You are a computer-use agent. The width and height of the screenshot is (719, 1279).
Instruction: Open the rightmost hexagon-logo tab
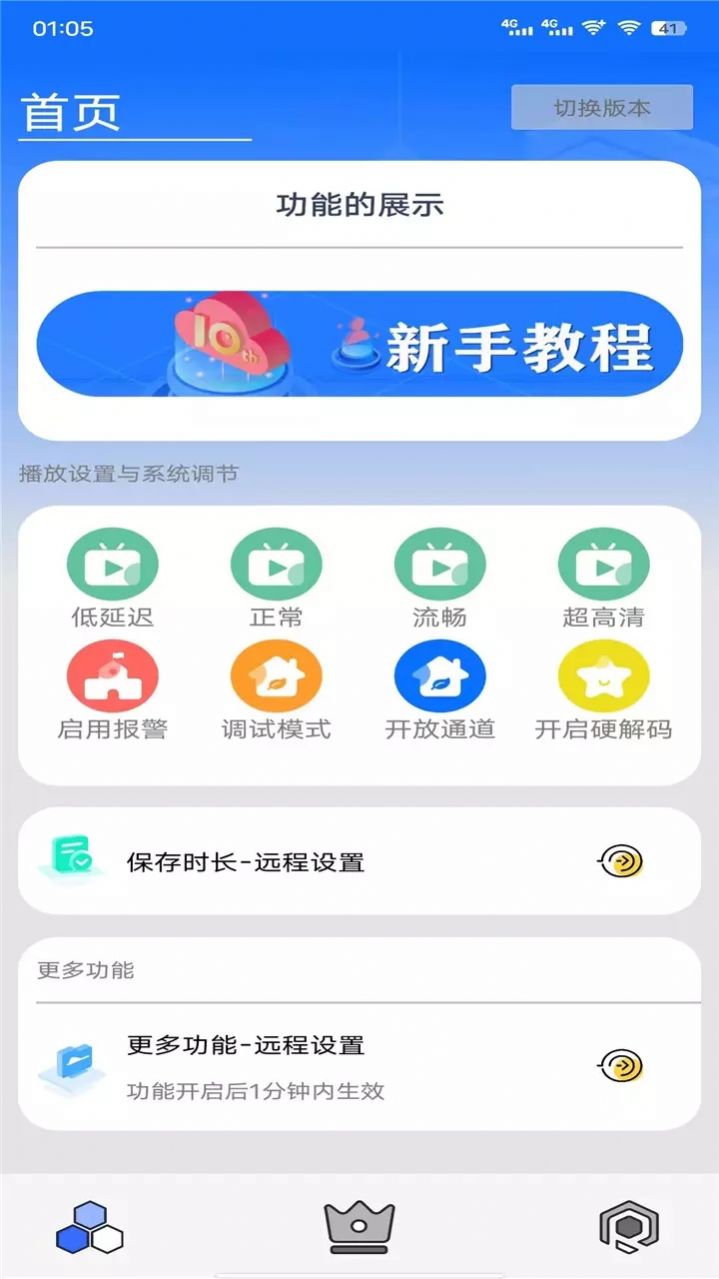tap(627, 1227)
